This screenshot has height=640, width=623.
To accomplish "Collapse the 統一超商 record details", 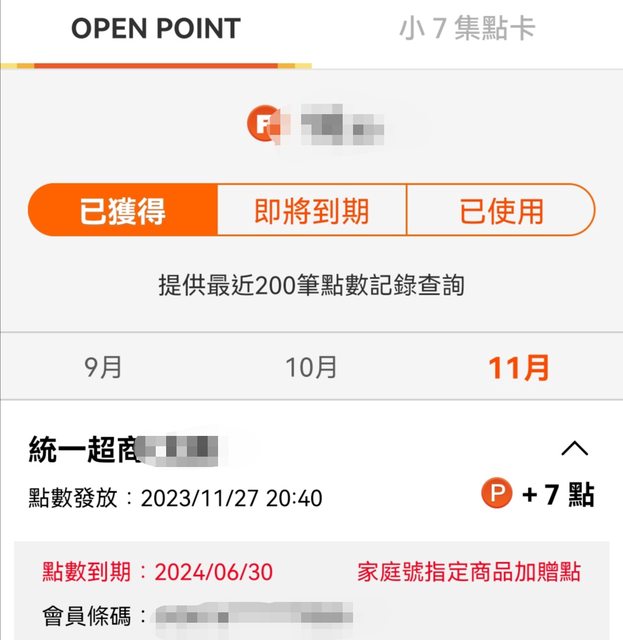I will (x=574, y=449).
